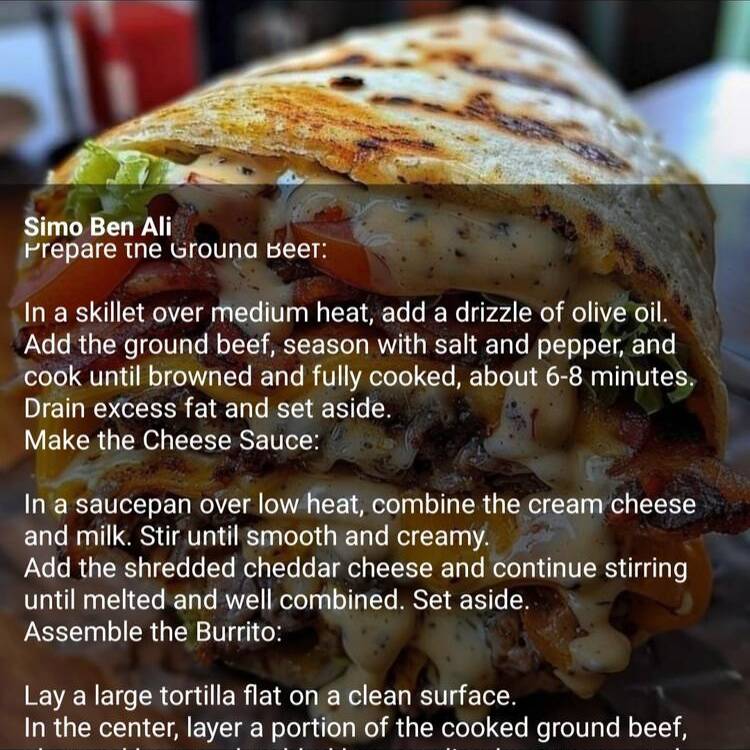This screenshot has width=750, height=750.
Task: Open Simo Ben Ali's profile
Action: click(97, 226)
